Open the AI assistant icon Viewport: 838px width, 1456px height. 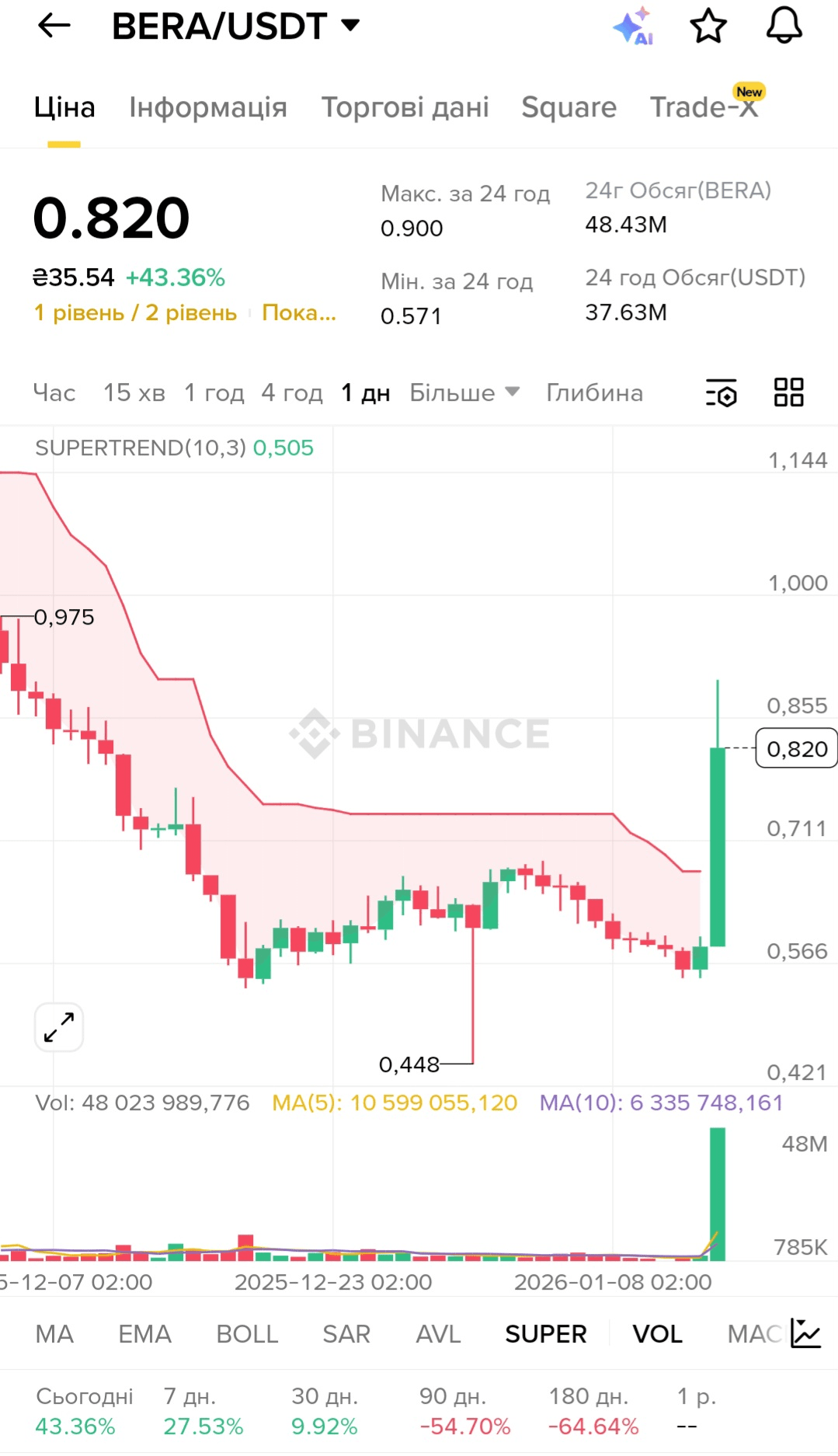[x=634, y=26]
